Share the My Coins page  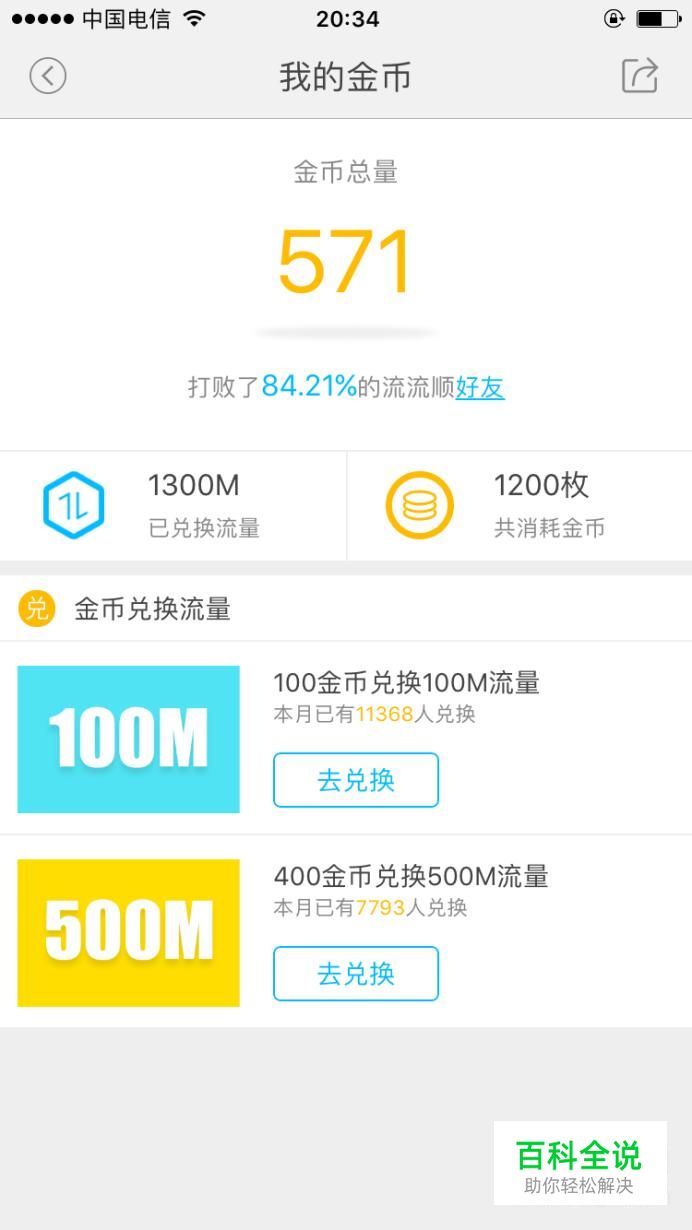click(x=640, y=76)
